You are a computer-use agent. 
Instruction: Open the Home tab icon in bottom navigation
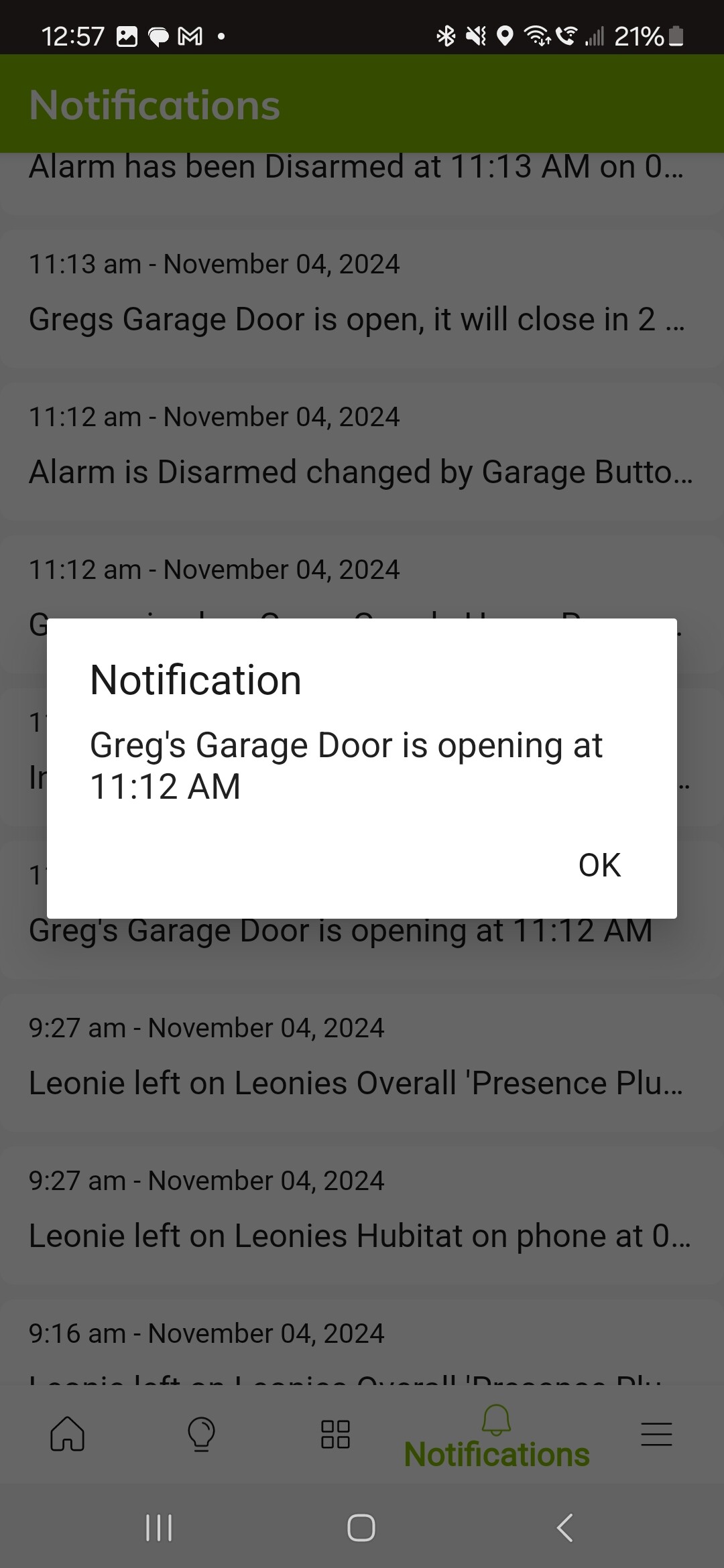[67, 1434]
